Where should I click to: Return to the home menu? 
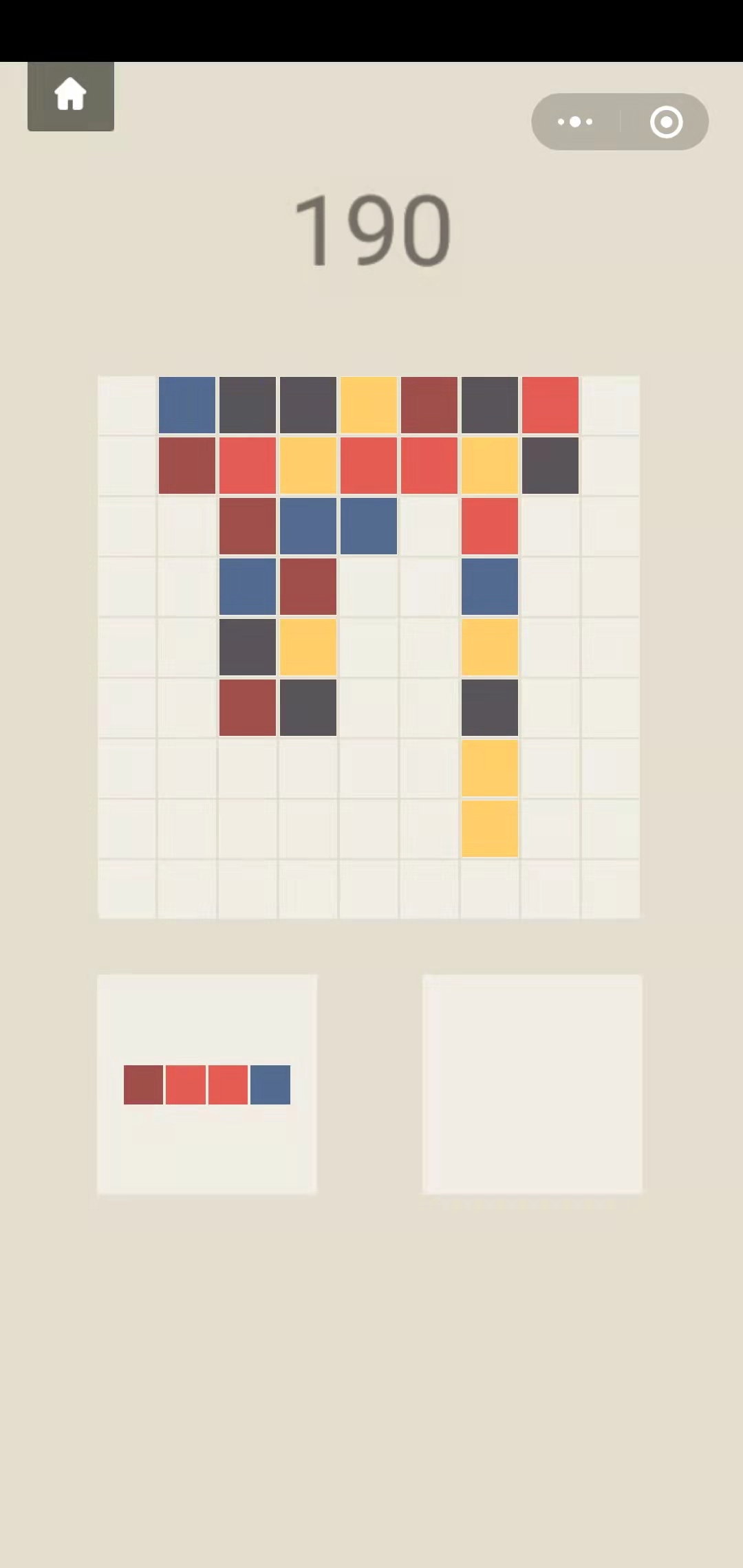tap(70, 95)
